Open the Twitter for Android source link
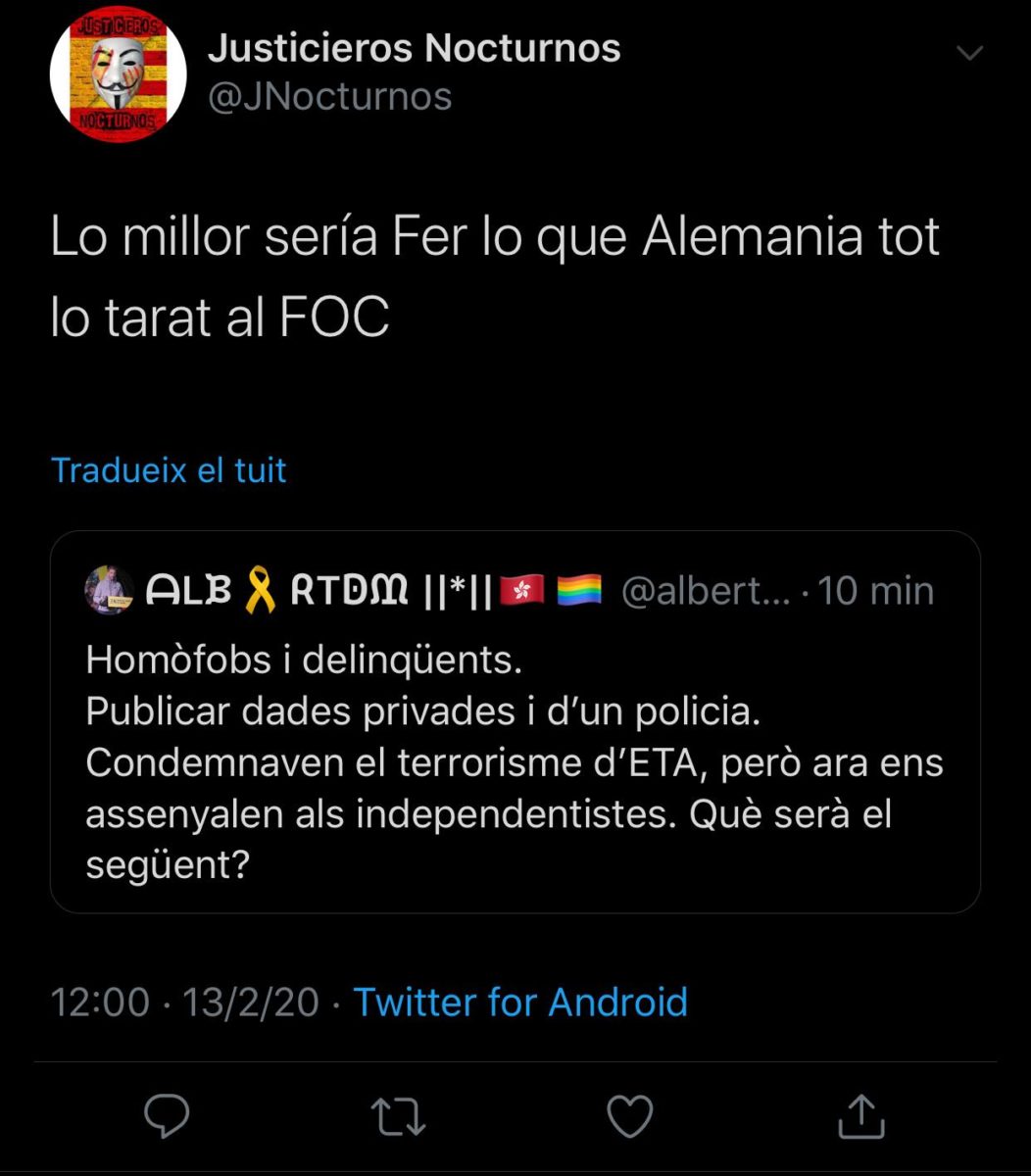Viewport: 1031px width, 1176px height. coord(519,1003)
